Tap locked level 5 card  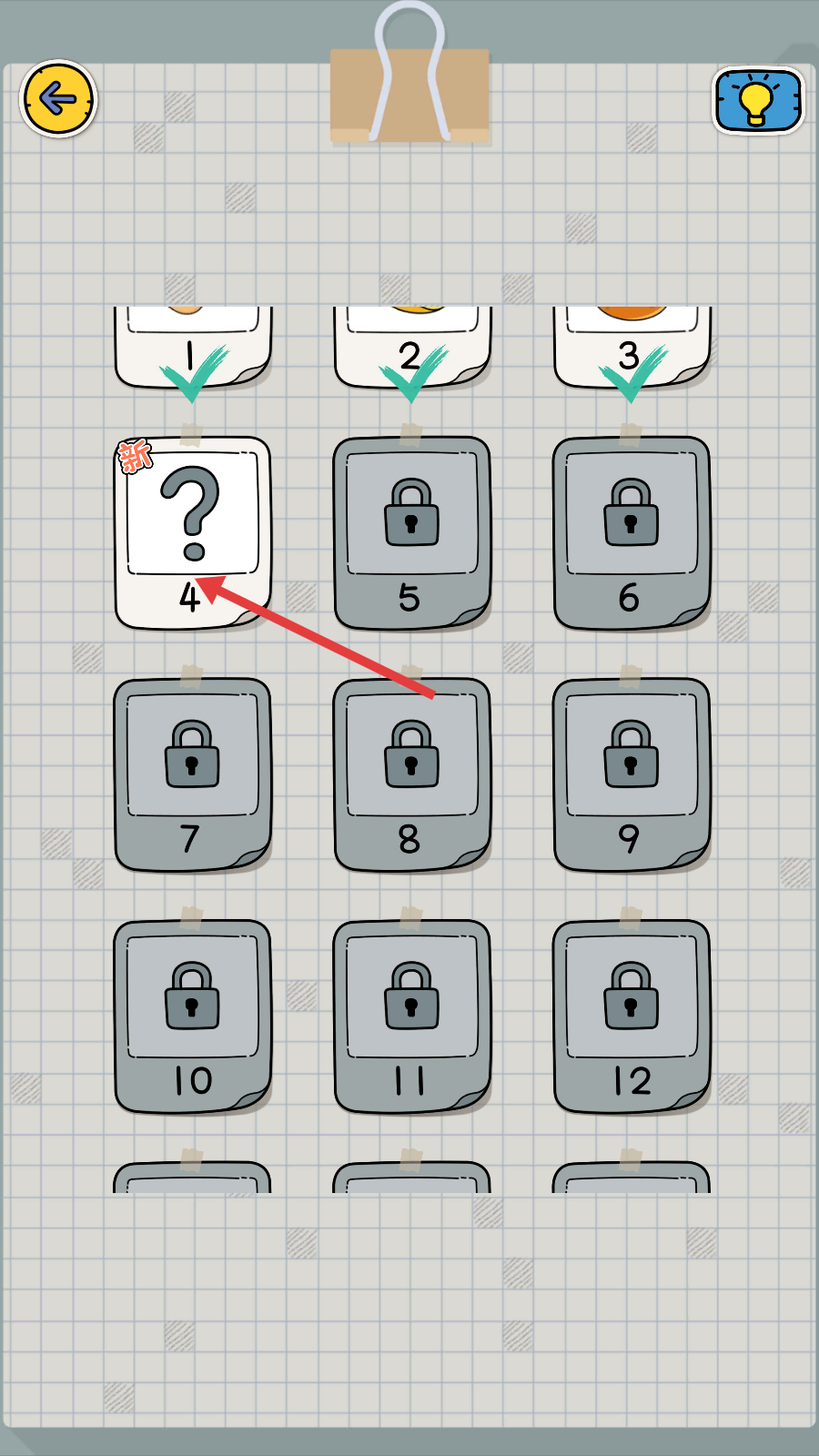pyautogui.click(x=412, y=532)
